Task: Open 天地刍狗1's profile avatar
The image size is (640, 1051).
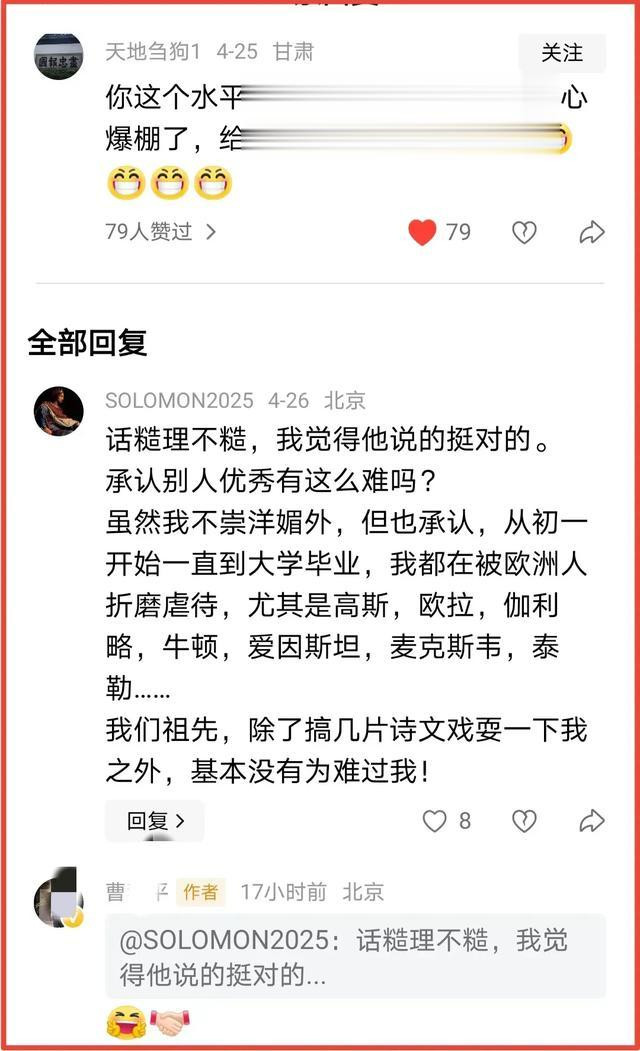Action: pyautogui.click(x=59, y=56)
